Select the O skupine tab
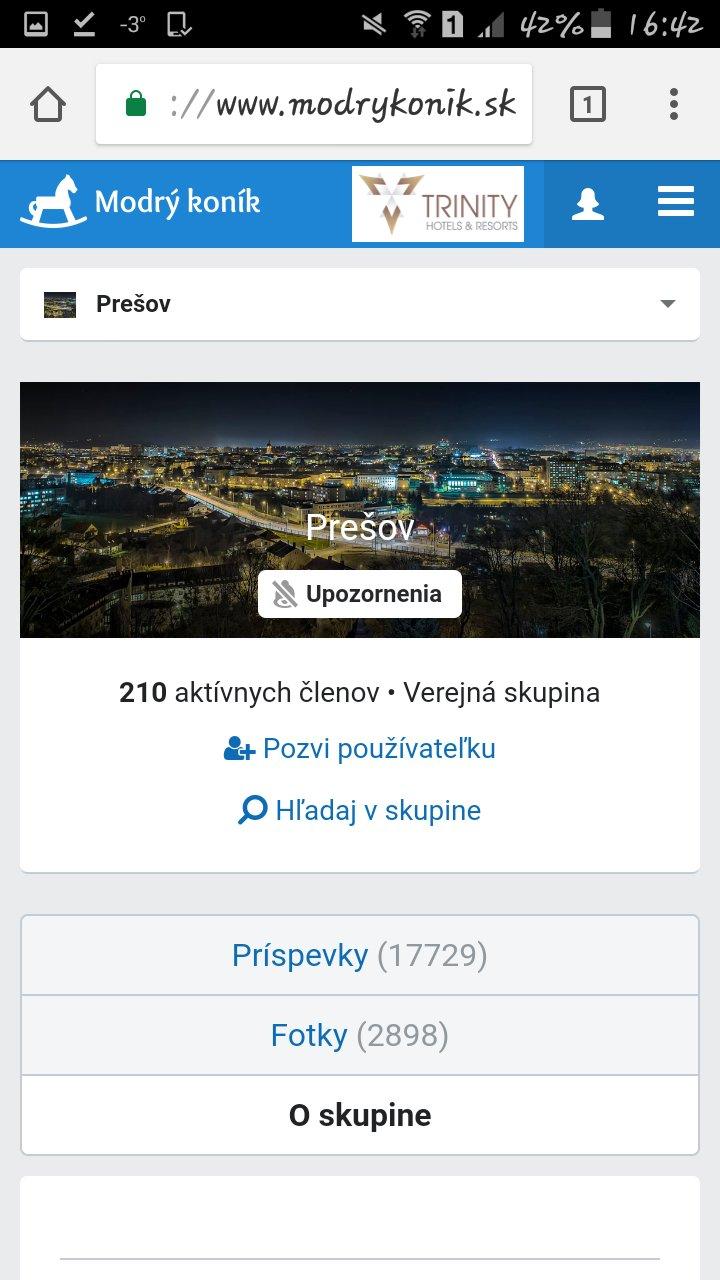This screenshot has width=720, height=1280. (x=360, y=1116)
